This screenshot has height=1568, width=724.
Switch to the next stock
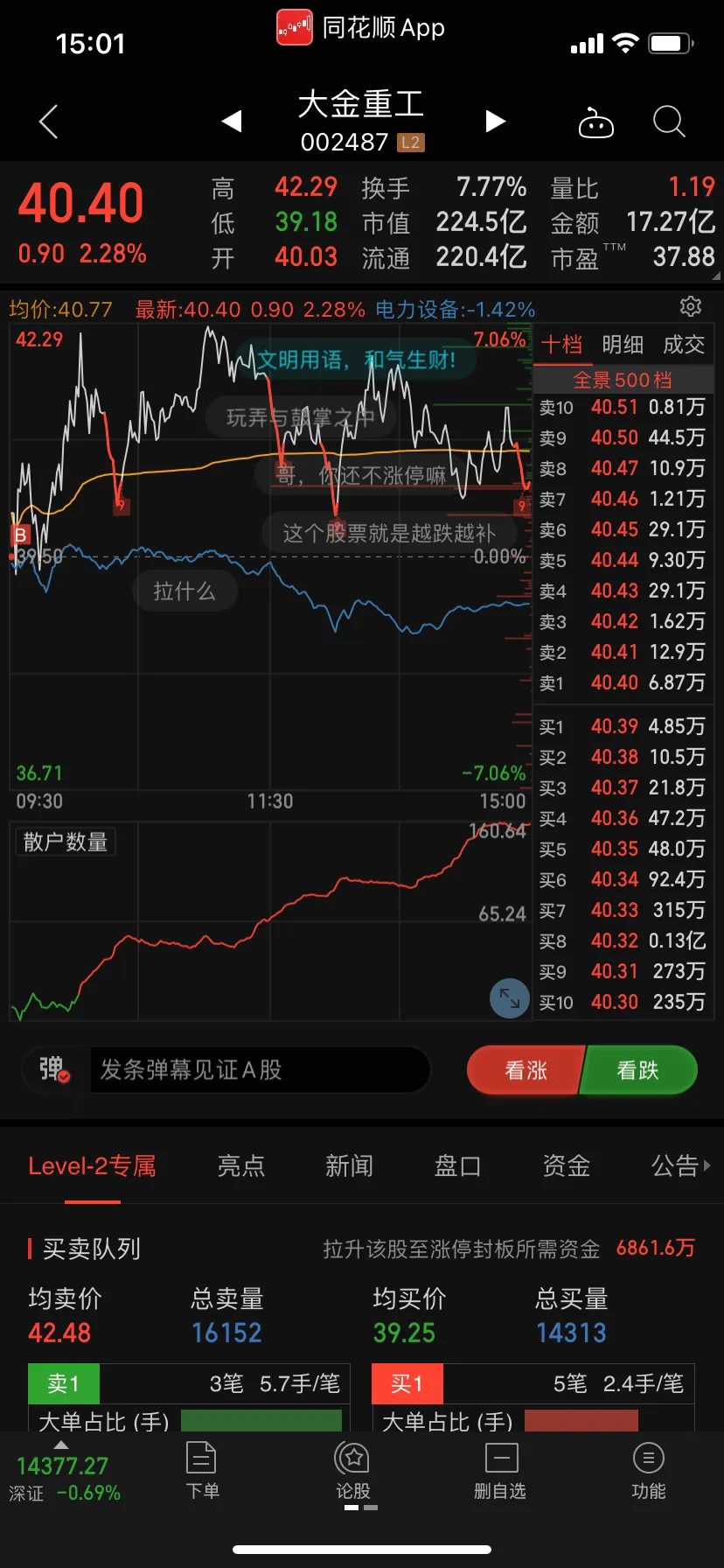(496, 121)
